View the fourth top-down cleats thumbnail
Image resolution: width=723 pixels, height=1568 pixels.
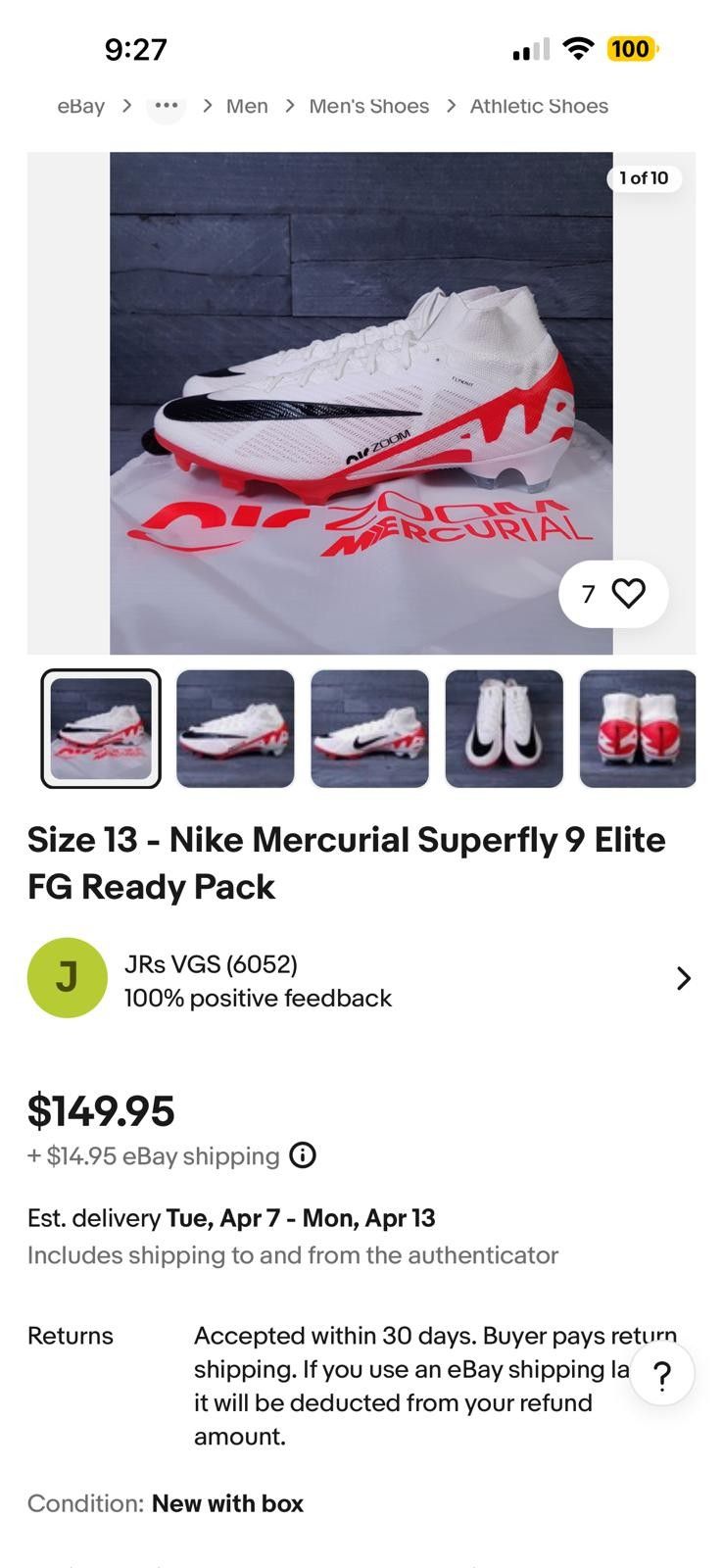504,728
